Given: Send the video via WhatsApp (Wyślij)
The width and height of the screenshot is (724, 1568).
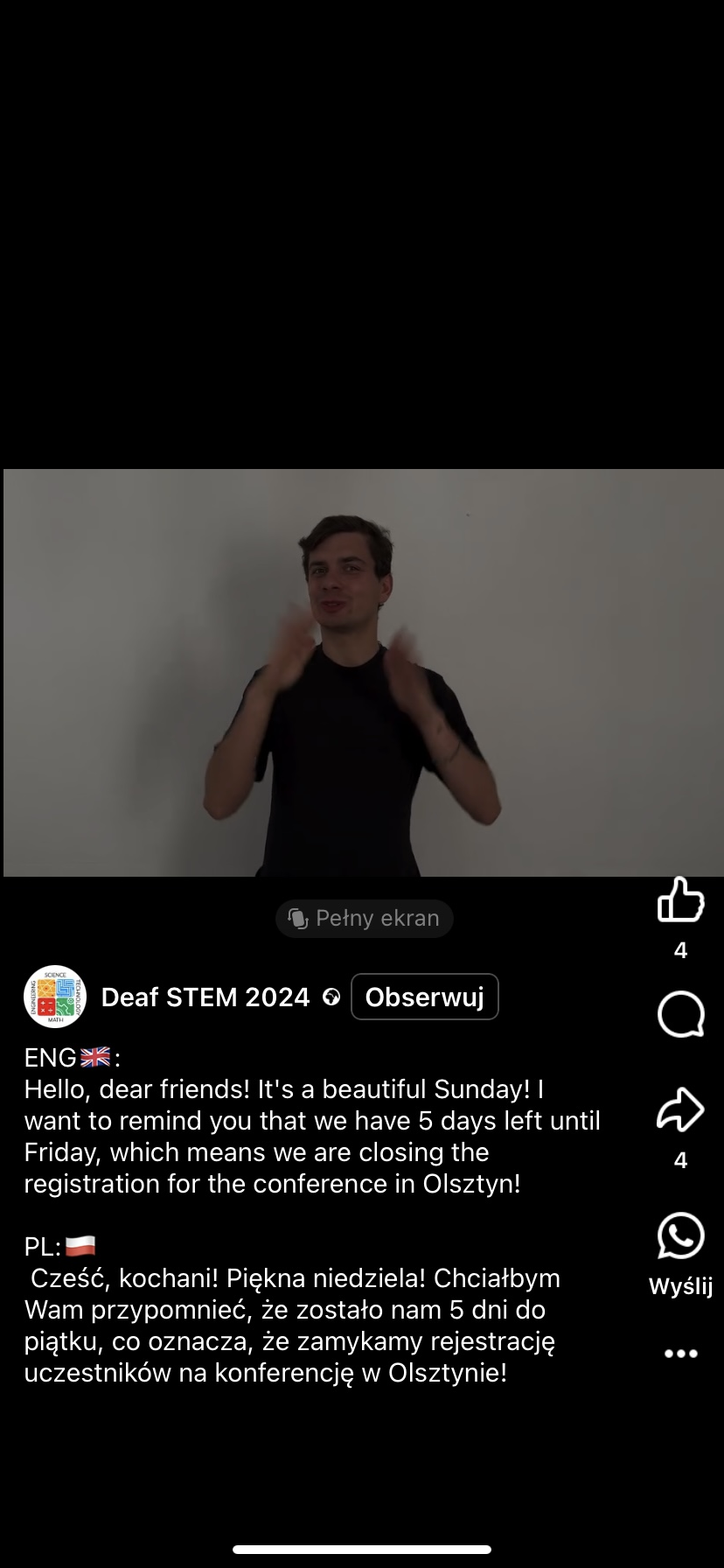Looking at the screenshot, I should pos(680,1236).
